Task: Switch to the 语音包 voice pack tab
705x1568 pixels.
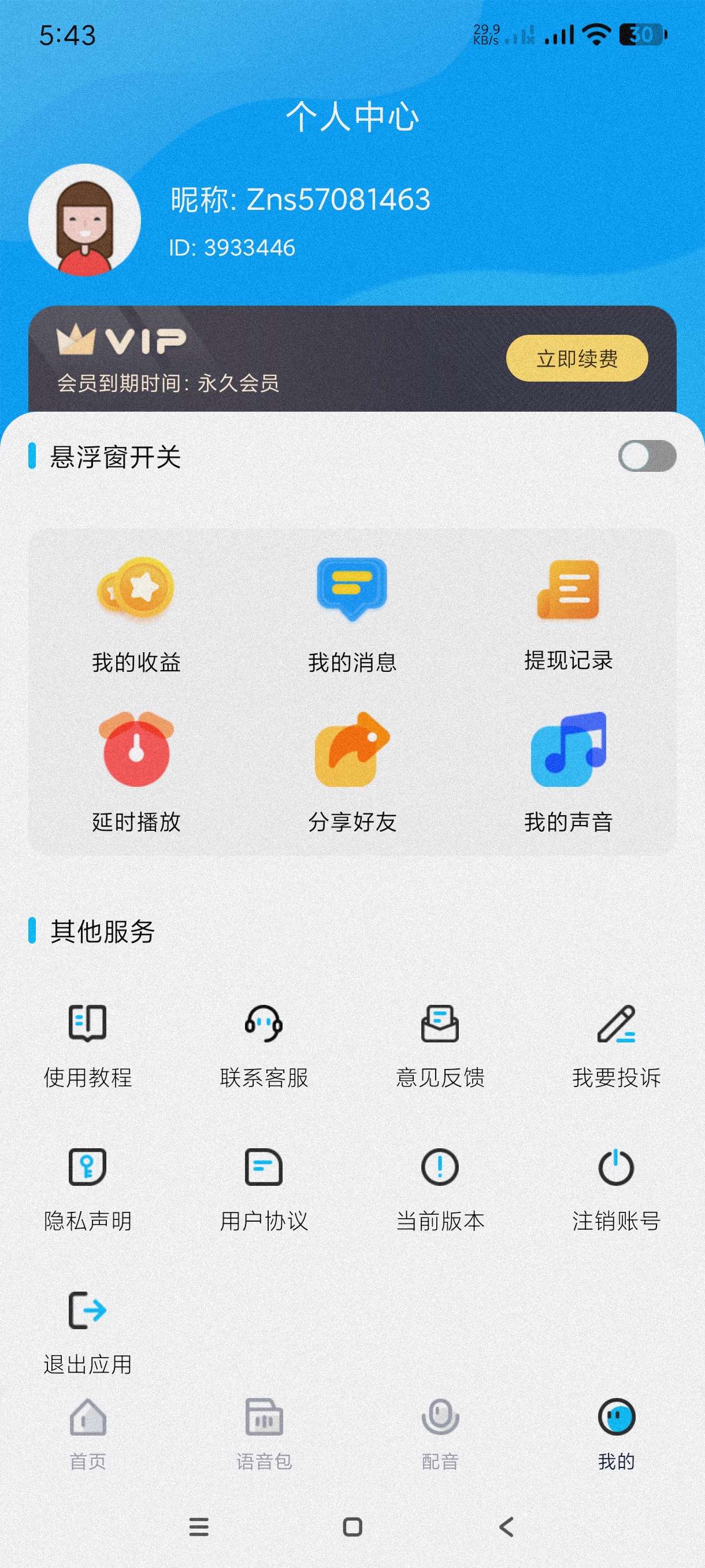Action: click(264, 1434)
